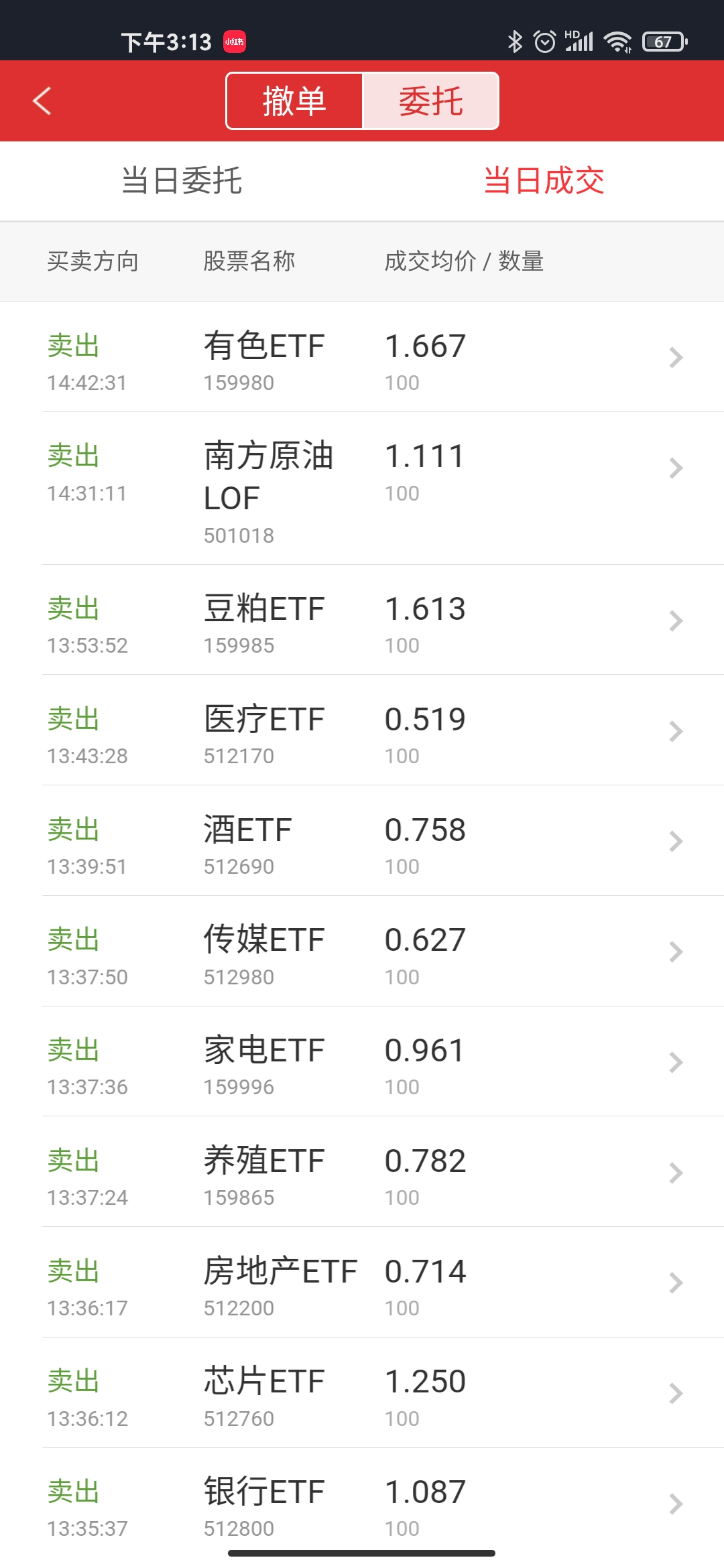Open the 养殖ETF 159865 record
Viewport: 724px width, 1568px height.
tap(362, 1173)
